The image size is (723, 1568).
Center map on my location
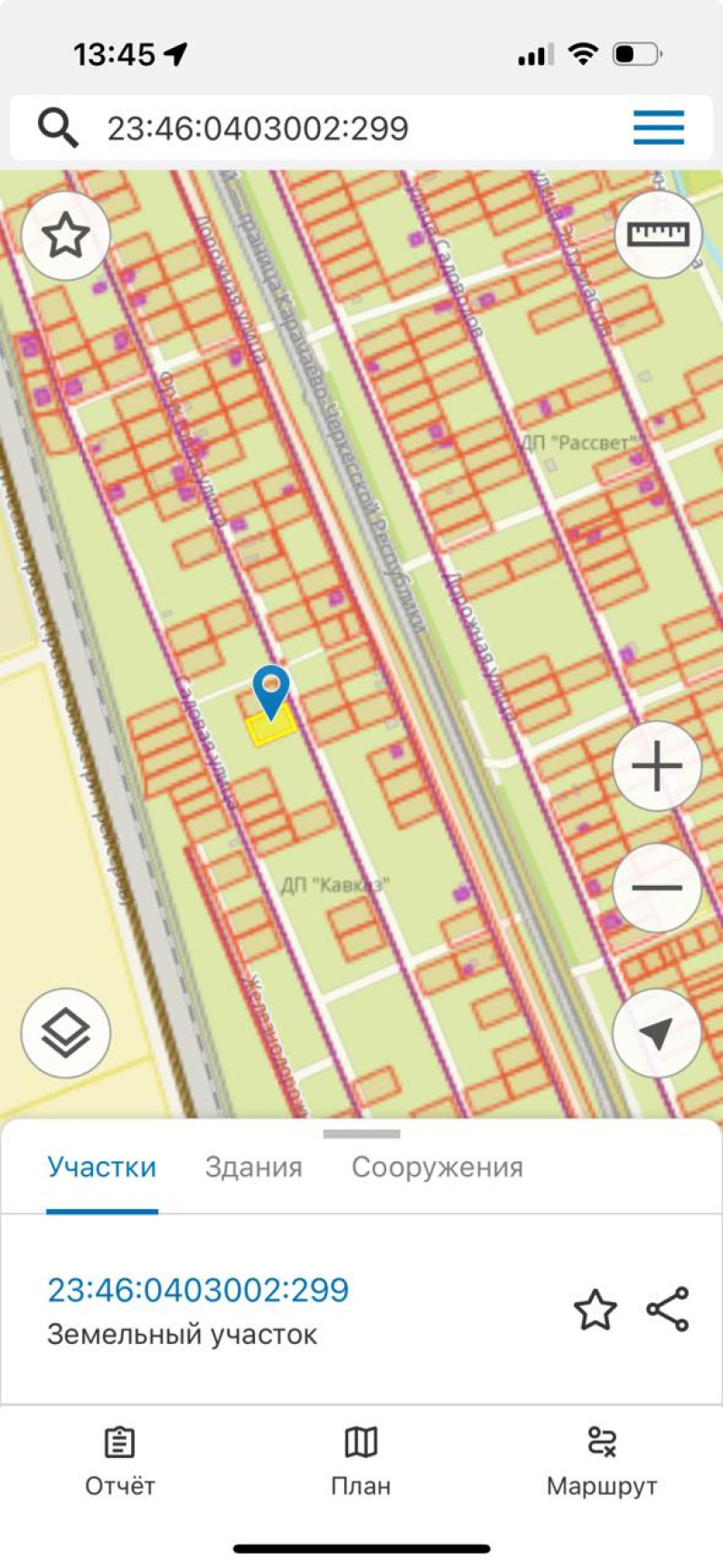click(x=657, y=1033)
